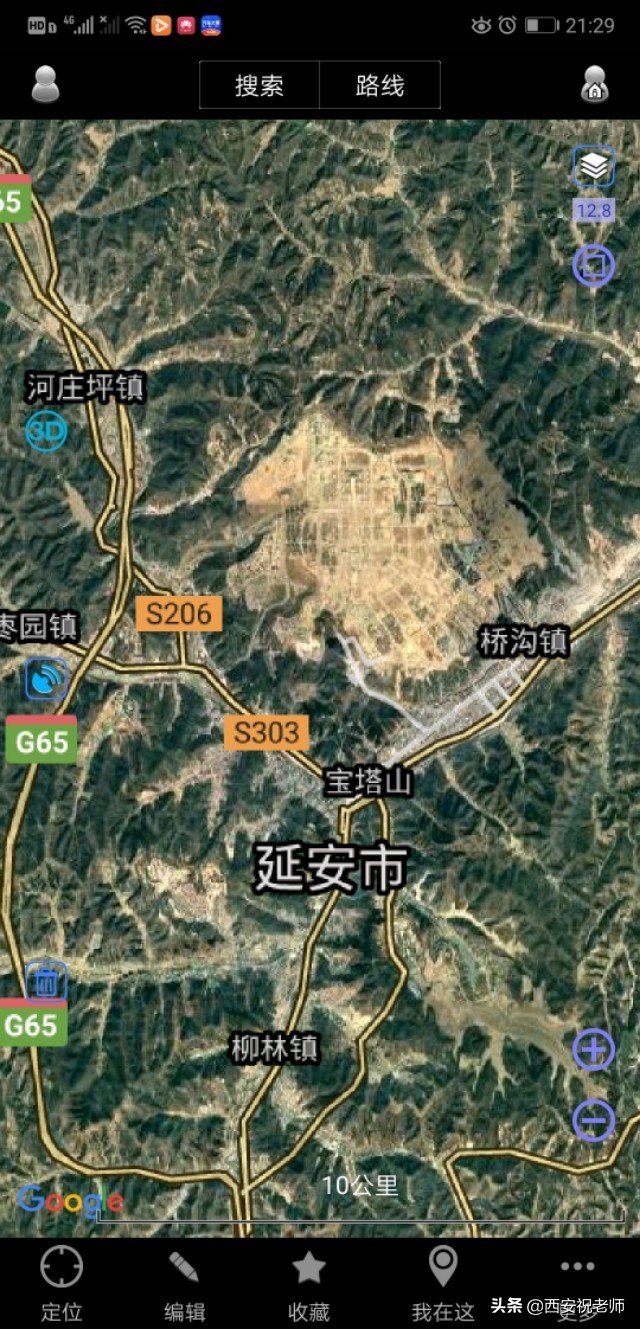Switch to the 定位 locate tab

click(61, 1284)
